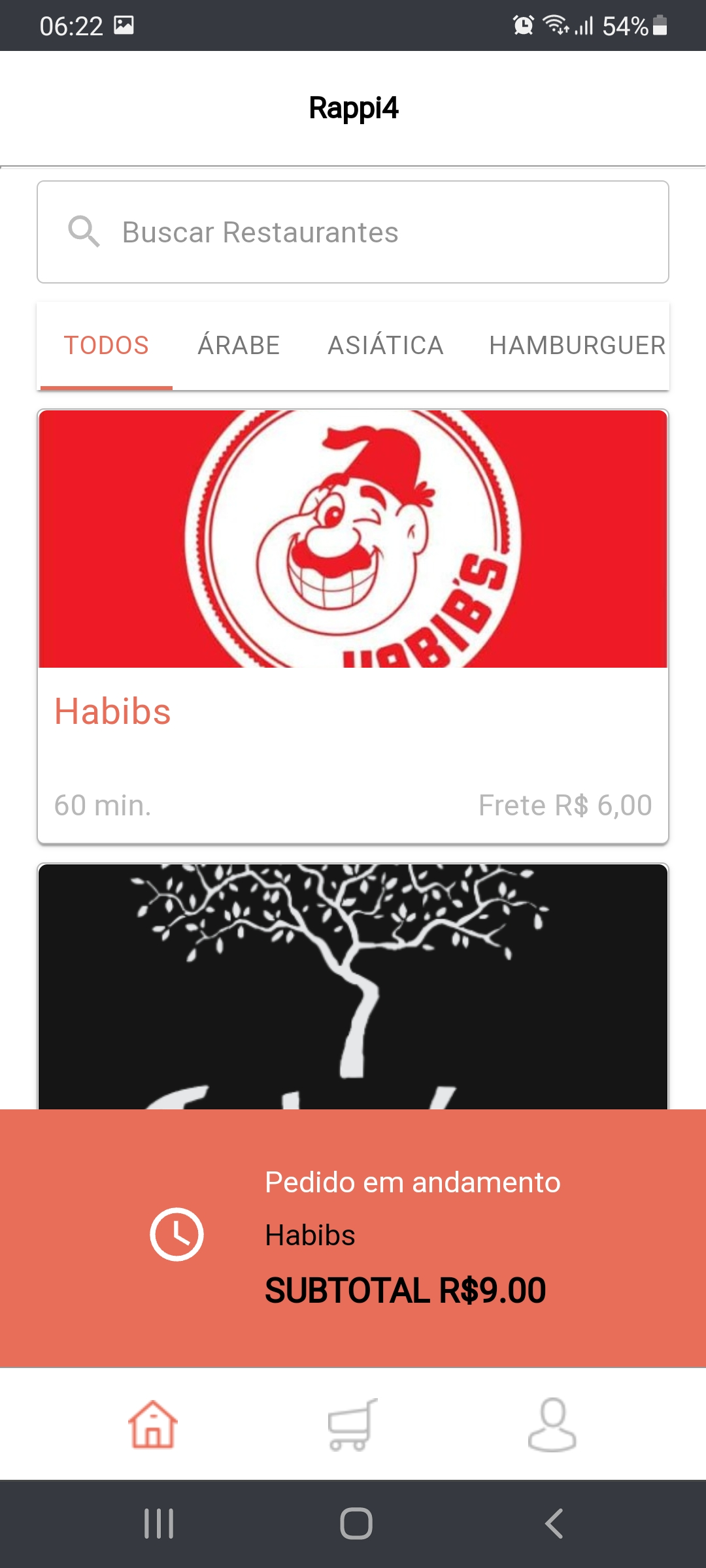Image resolution: width=706 pixels, height=1568 pixels.
Task: Open the user profile icon
Action: 551,1428
